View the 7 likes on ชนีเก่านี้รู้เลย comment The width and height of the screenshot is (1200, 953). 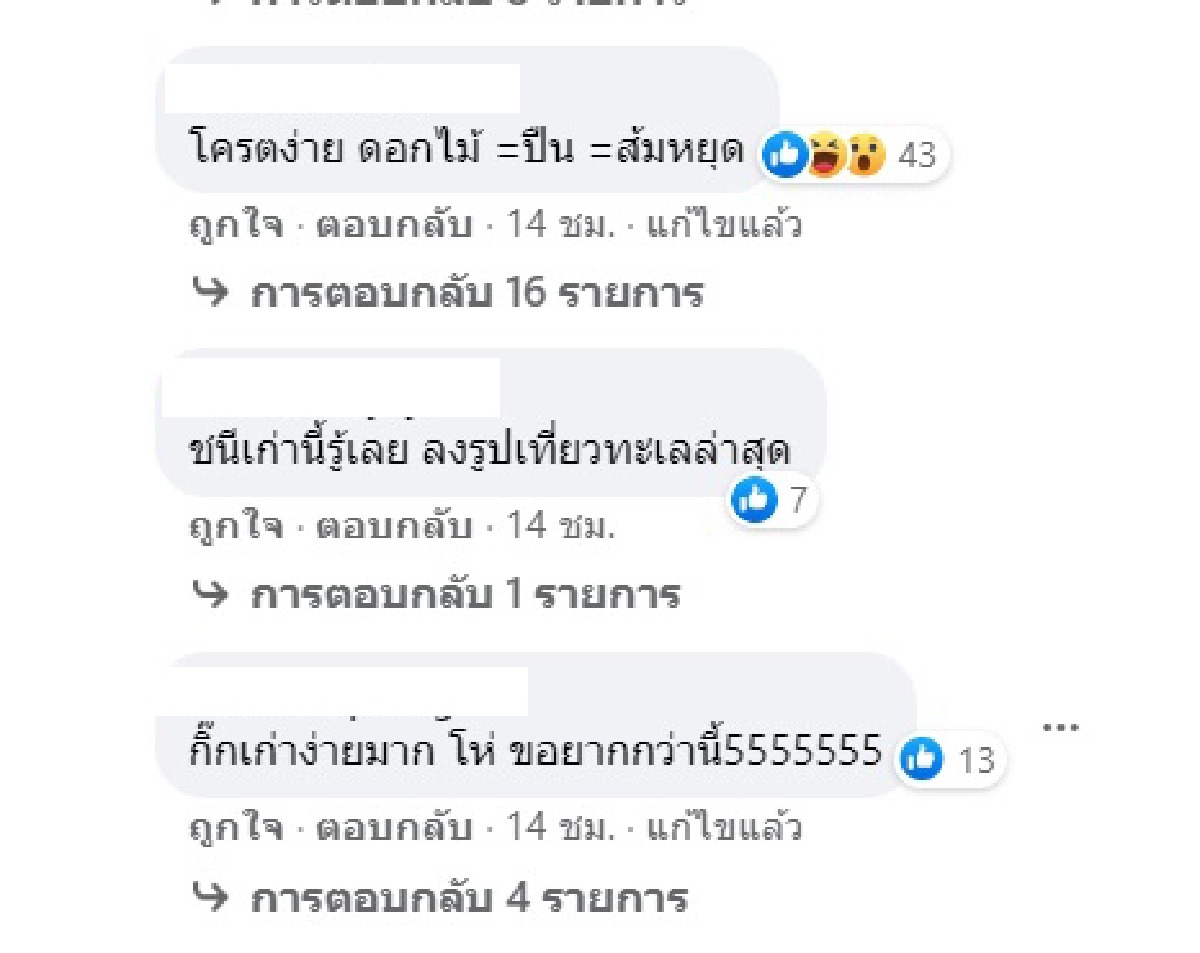(x=772, y=500)
